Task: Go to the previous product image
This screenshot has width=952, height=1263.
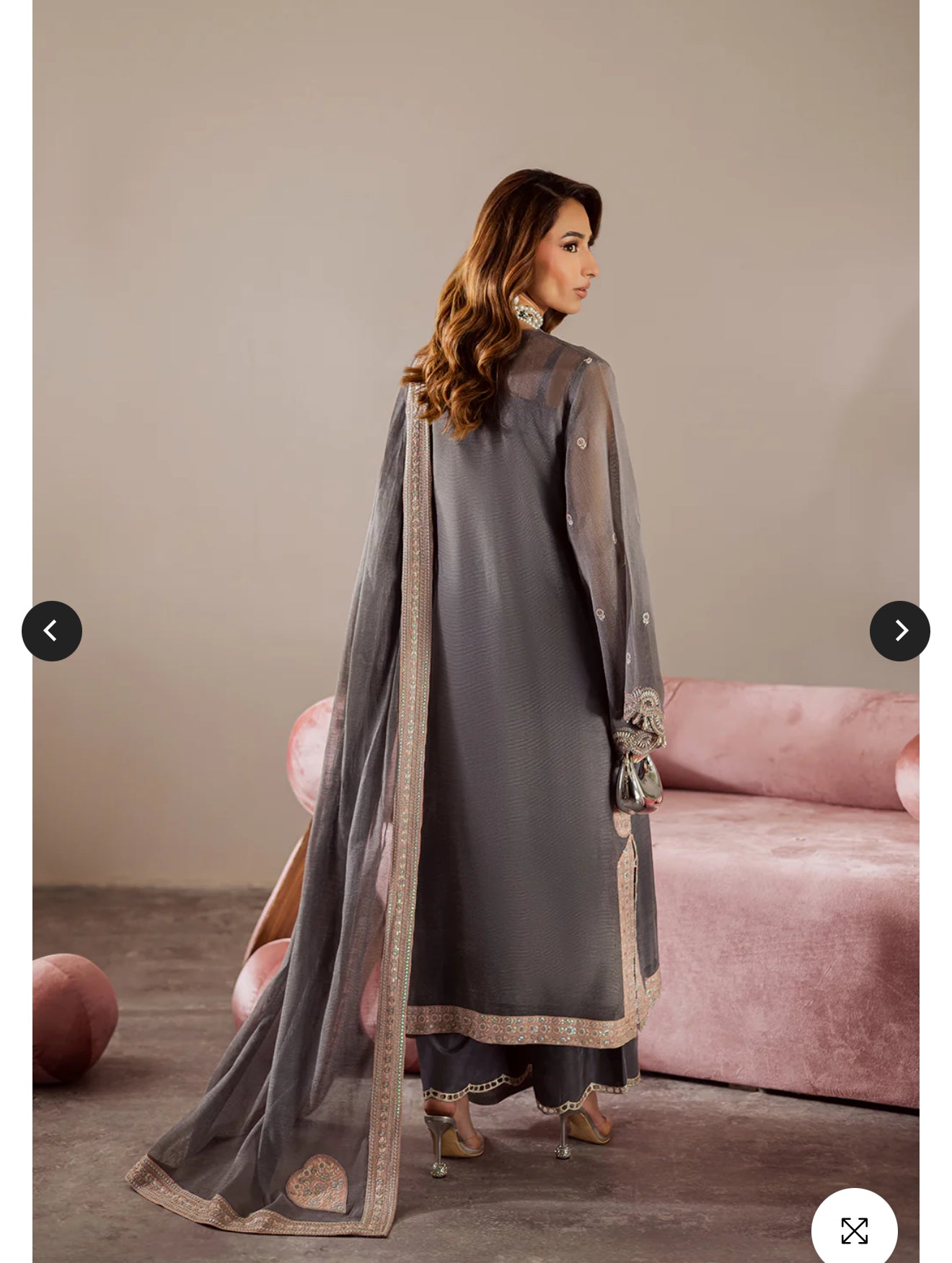Action: [52, 631]
